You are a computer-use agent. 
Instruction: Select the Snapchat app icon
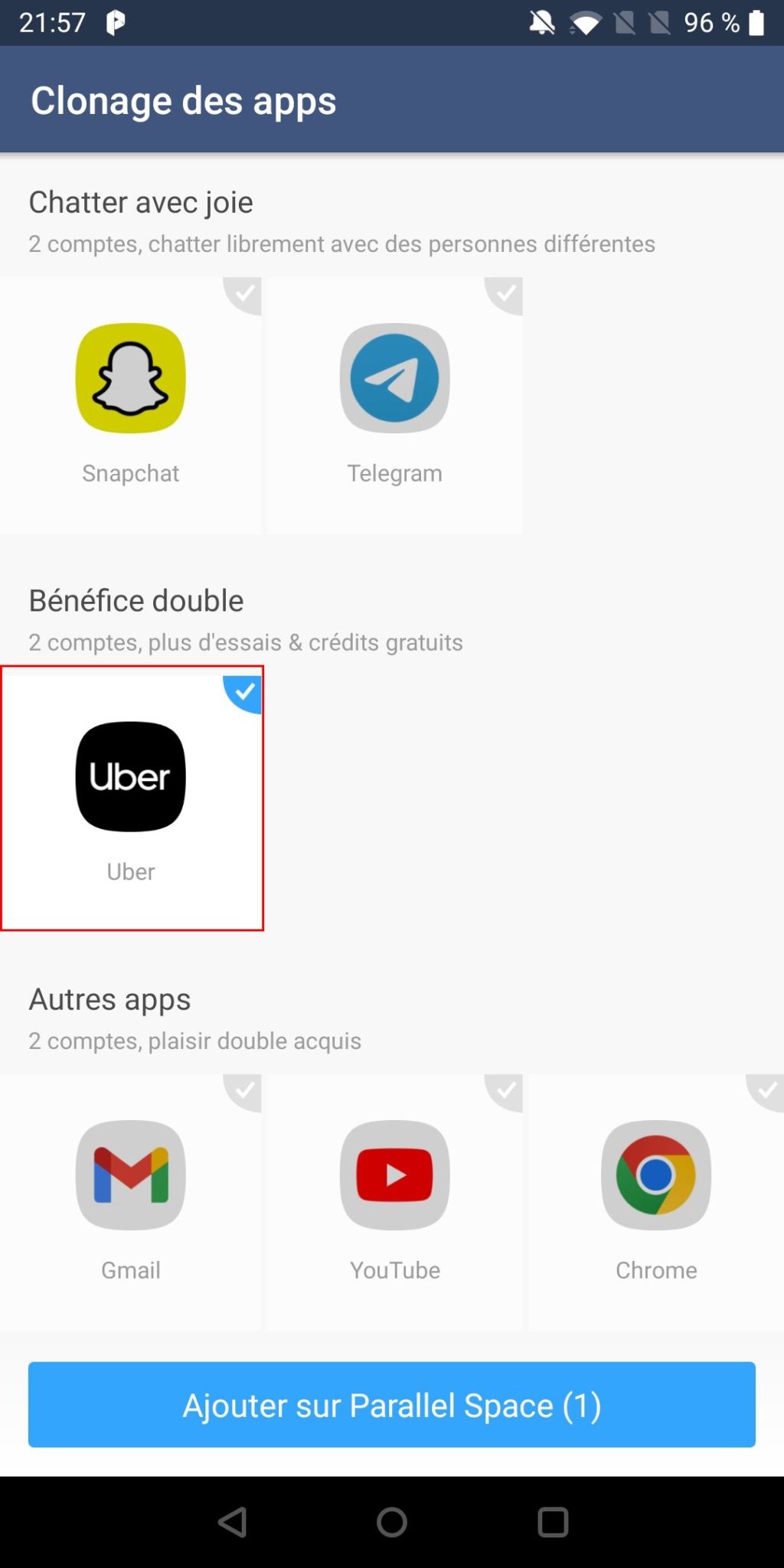coord(130,377)
